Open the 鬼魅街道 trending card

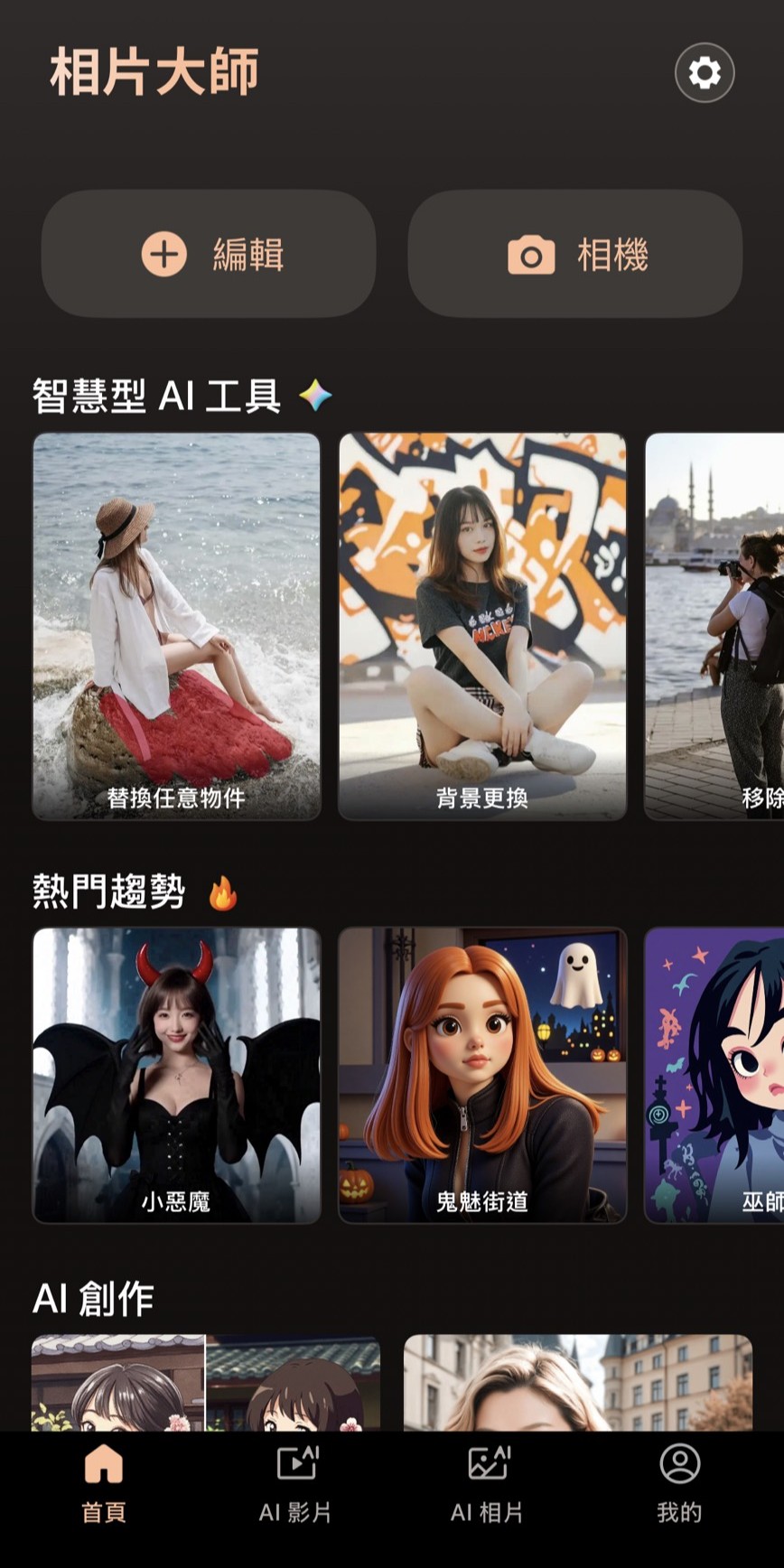(x=482, y=1075)
